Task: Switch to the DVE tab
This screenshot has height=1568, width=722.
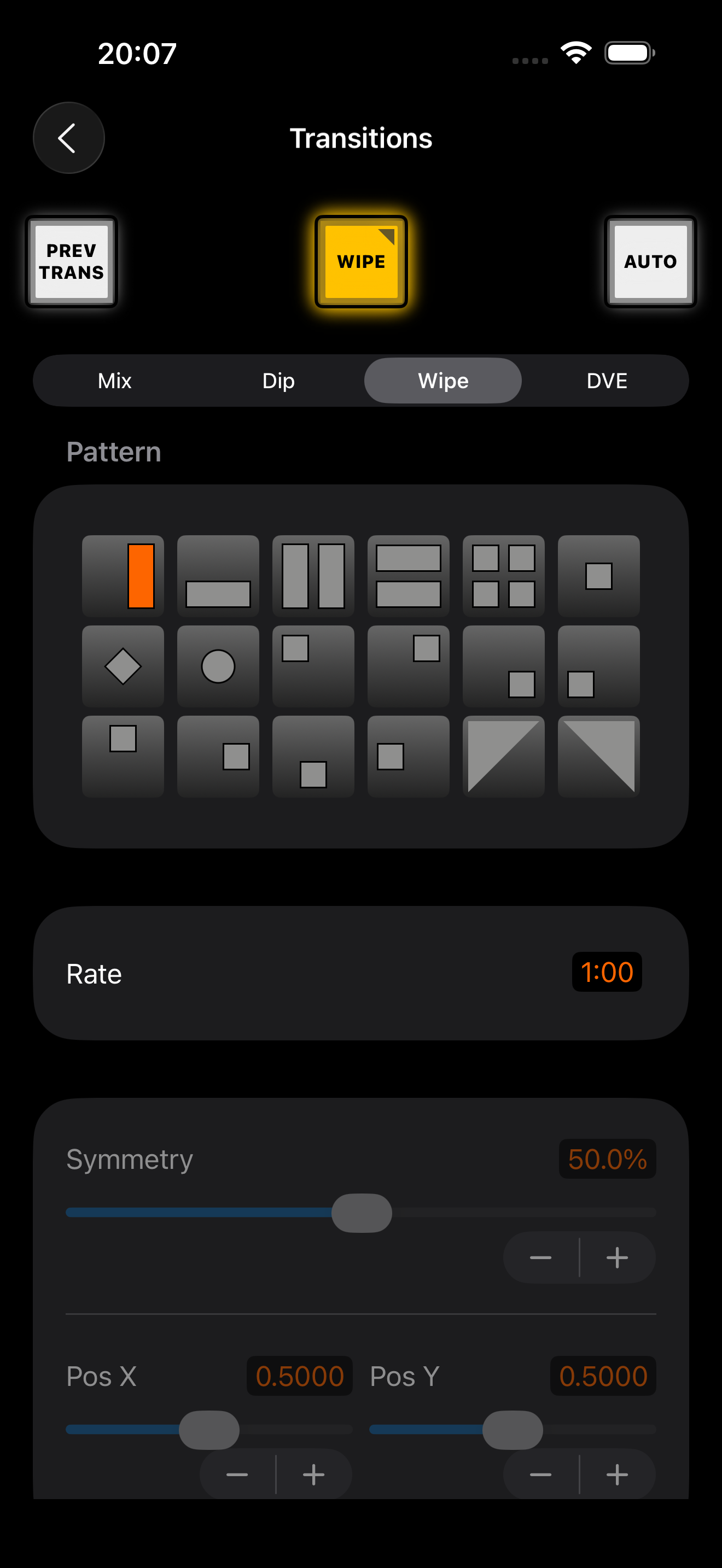Action: tap(607, 381)
